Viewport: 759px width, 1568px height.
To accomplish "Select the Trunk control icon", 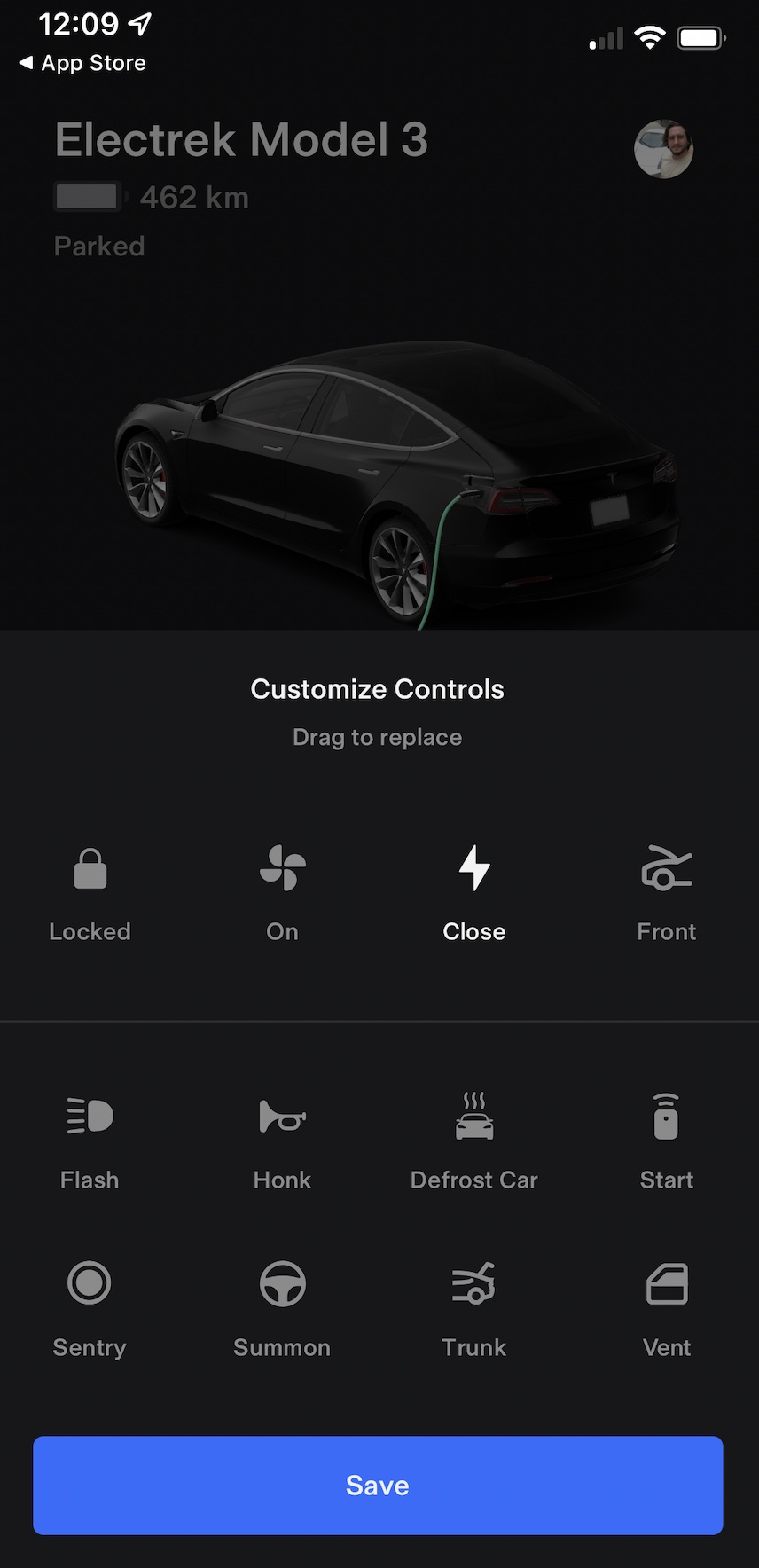I will (x=473, y=1283).
